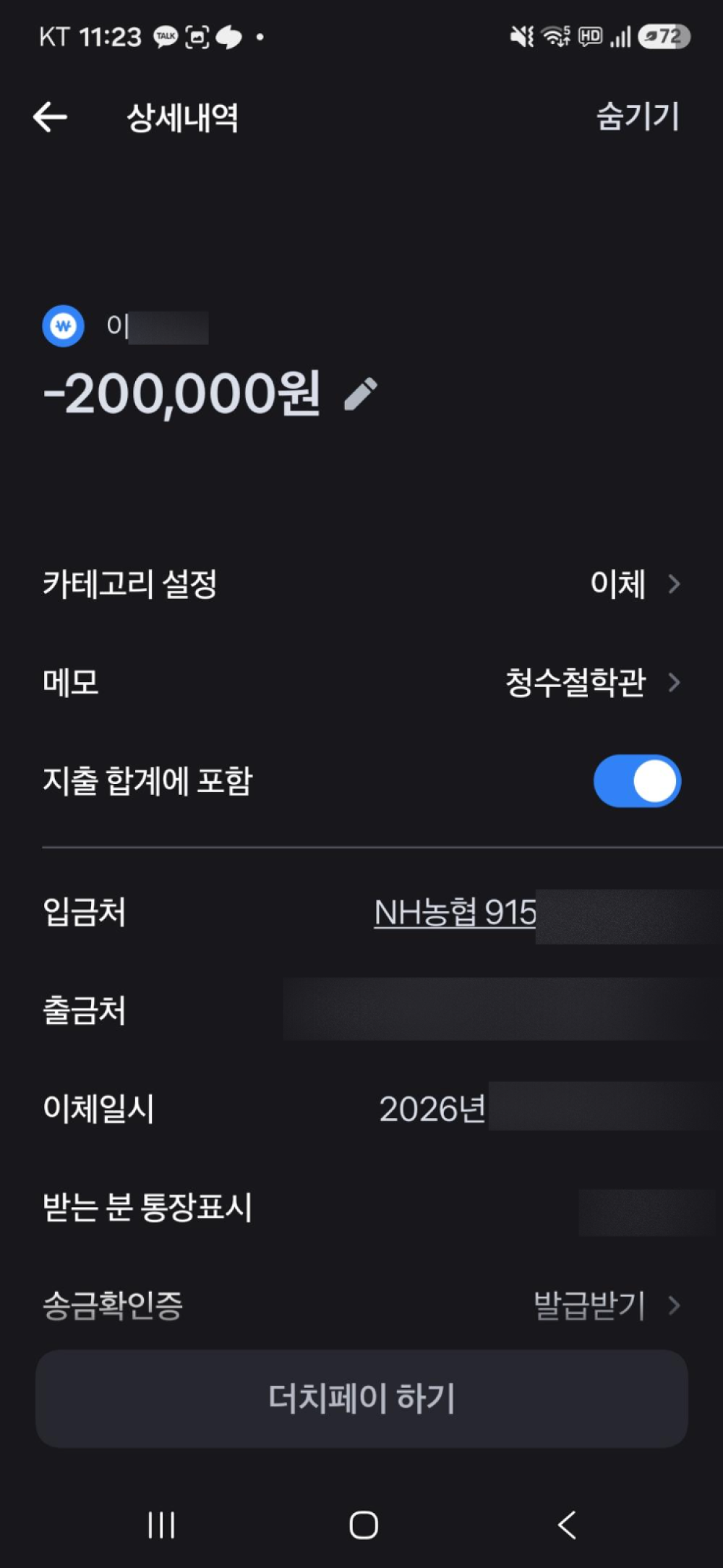Open recent apps from navigation bar
This screenshot has width=723, height=1568.
[161, 1525]
